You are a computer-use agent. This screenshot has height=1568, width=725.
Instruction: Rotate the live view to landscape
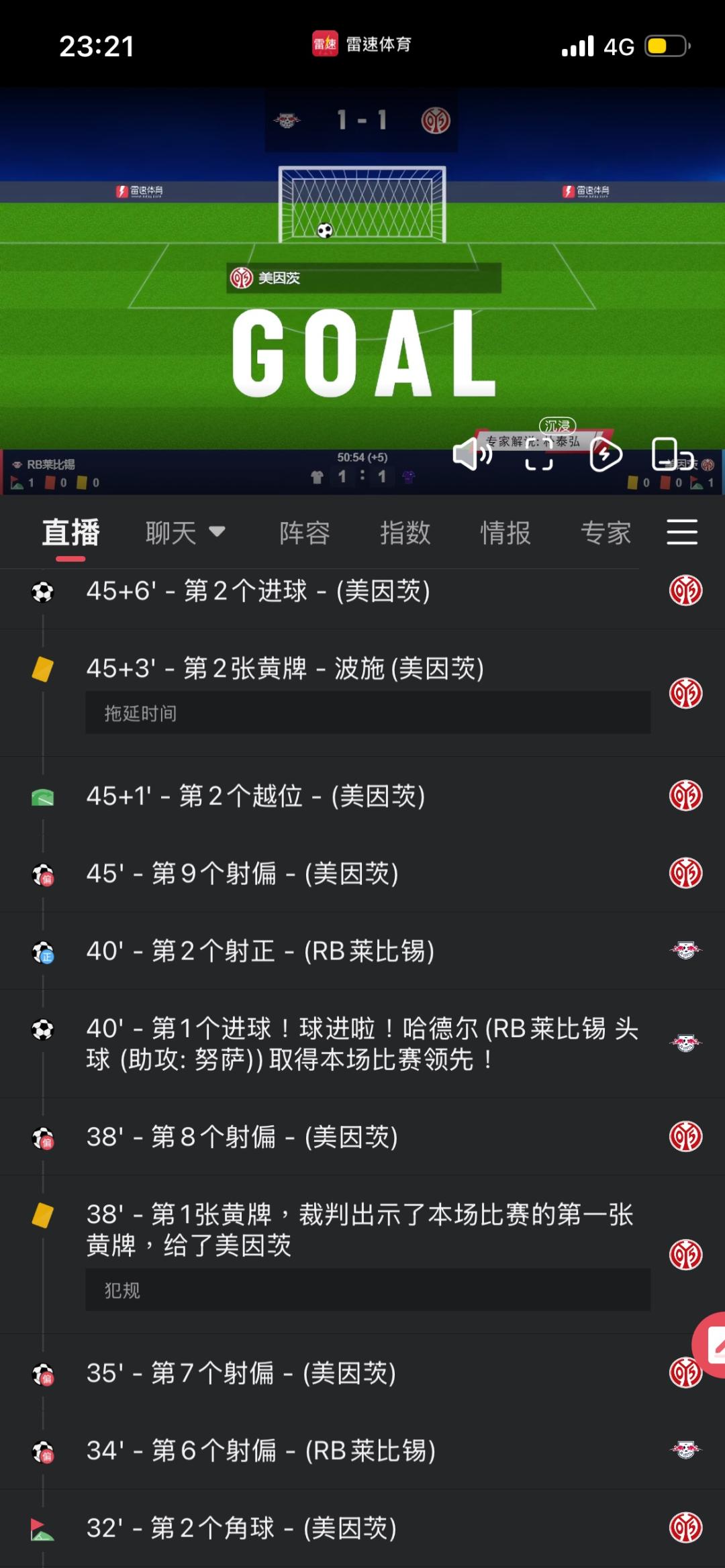pos(671,455)
